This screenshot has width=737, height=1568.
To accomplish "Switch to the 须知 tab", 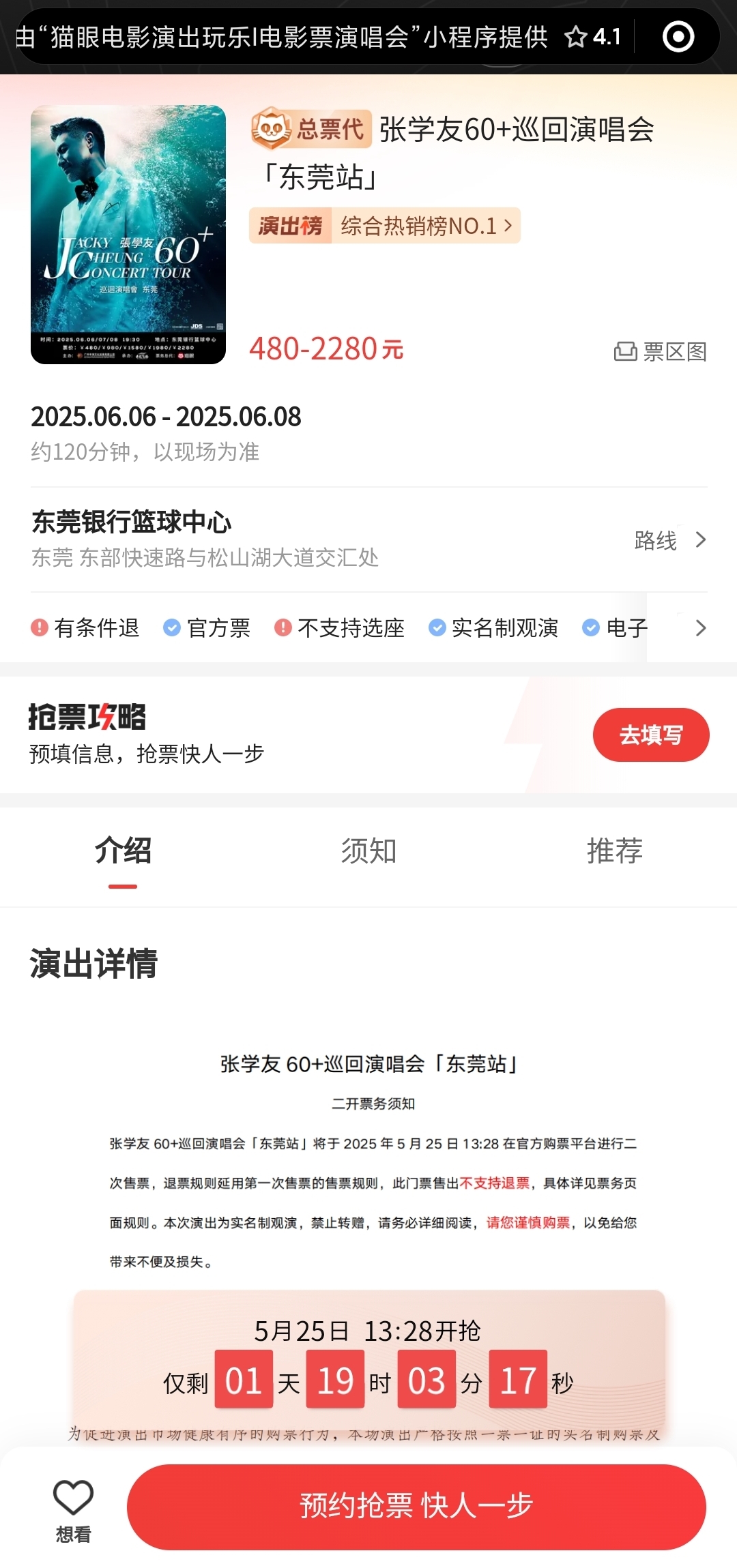I will (x=369, y=851).
